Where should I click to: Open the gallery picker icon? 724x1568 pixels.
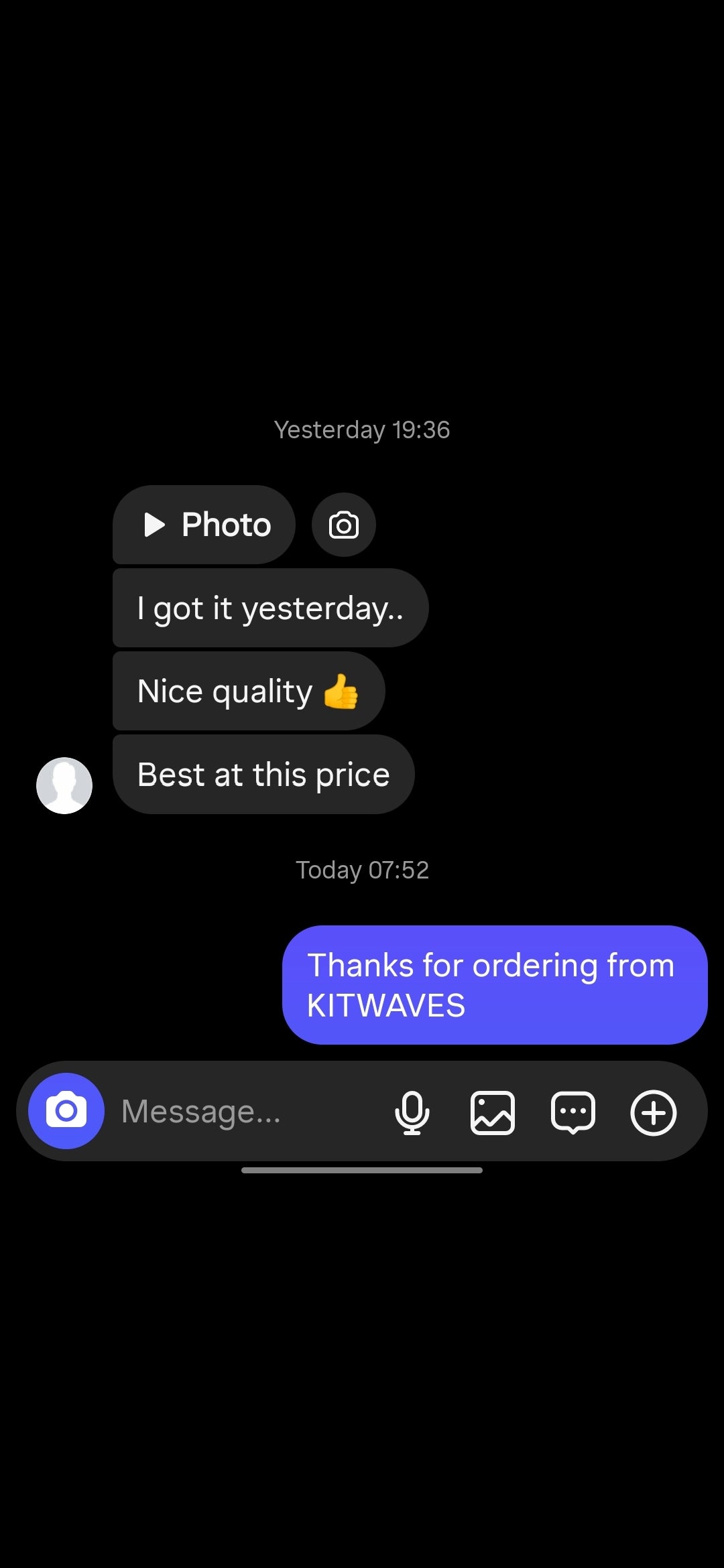pos(492,1110)
